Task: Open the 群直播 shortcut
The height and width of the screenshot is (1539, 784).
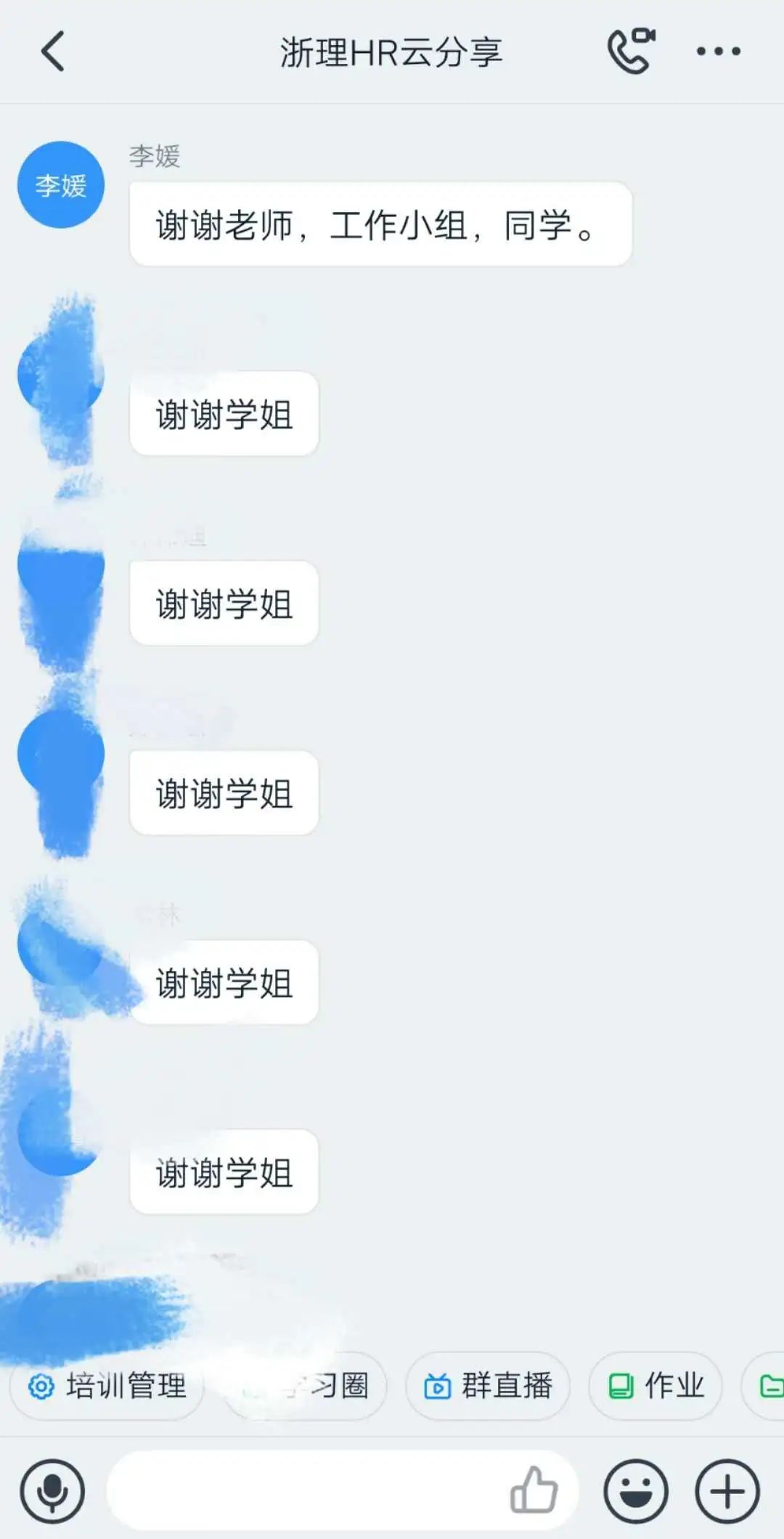Action: 488,1386
